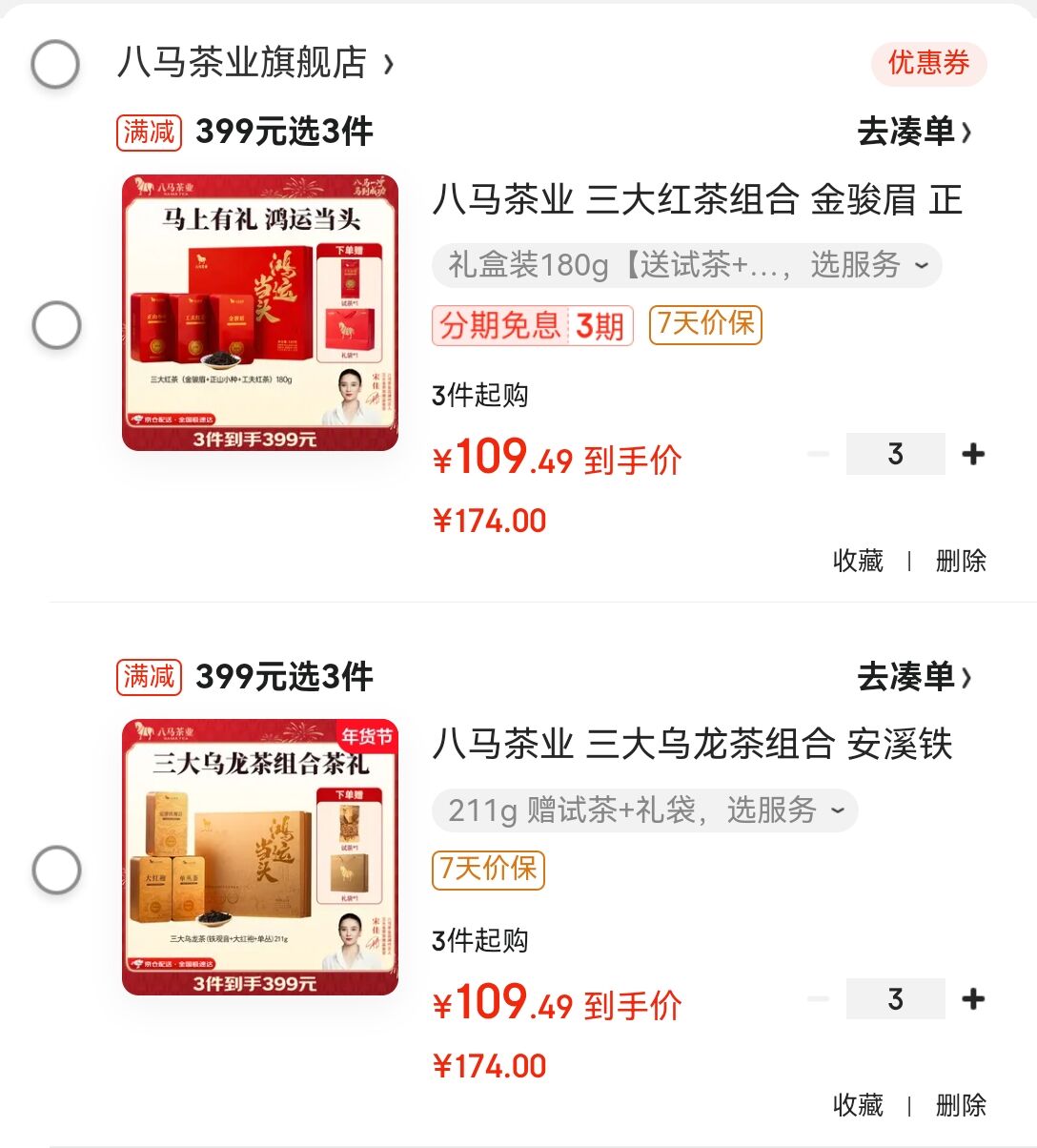Expand the 礼盒装180g spec selector
The height and width of the screenshot is (1148, 1037).
[686, 265]
